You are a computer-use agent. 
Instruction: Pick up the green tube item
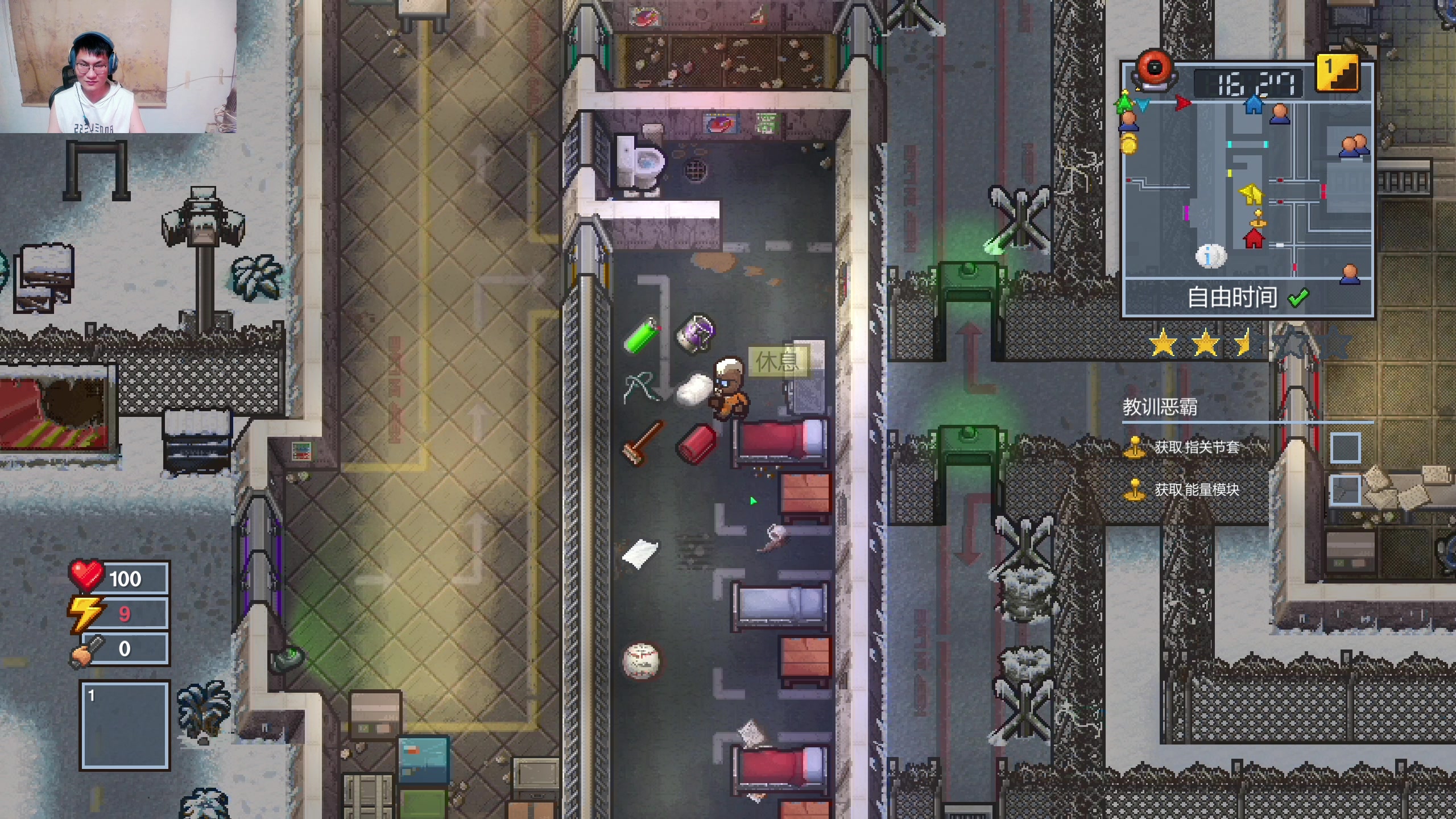tap(642, 336)
